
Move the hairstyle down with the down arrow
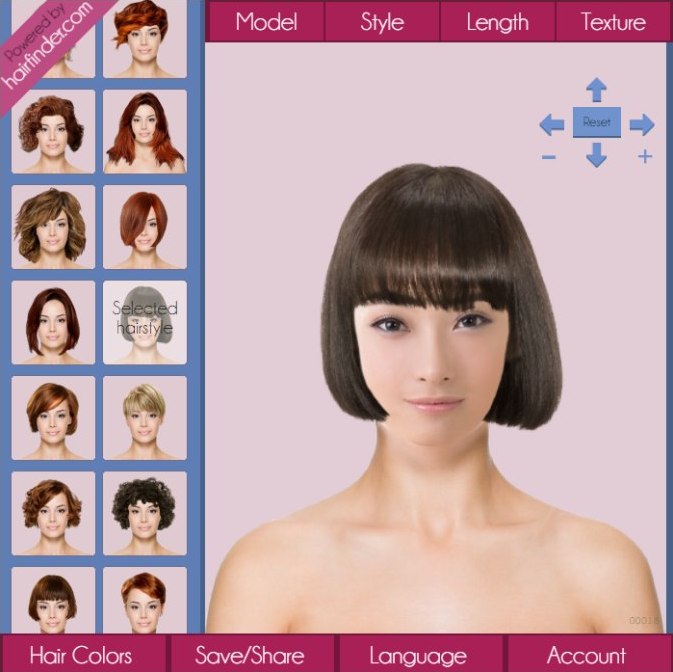(596, 155)
